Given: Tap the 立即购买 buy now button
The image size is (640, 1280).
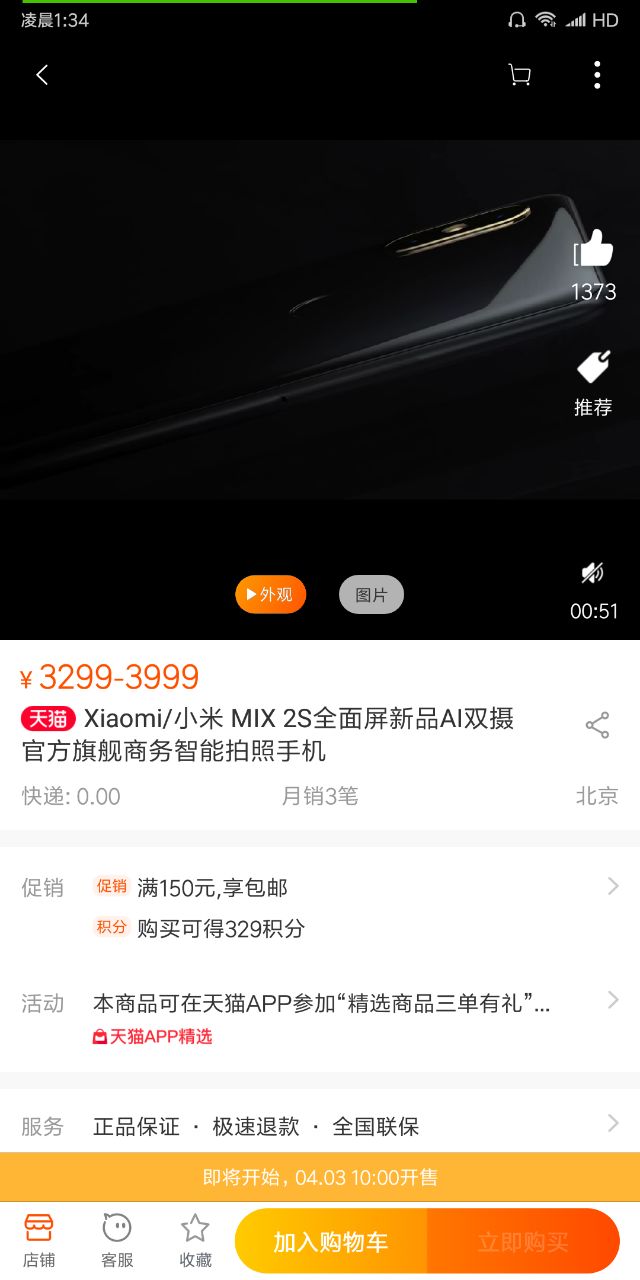Looking at the screenshot, I should 523,1242.
